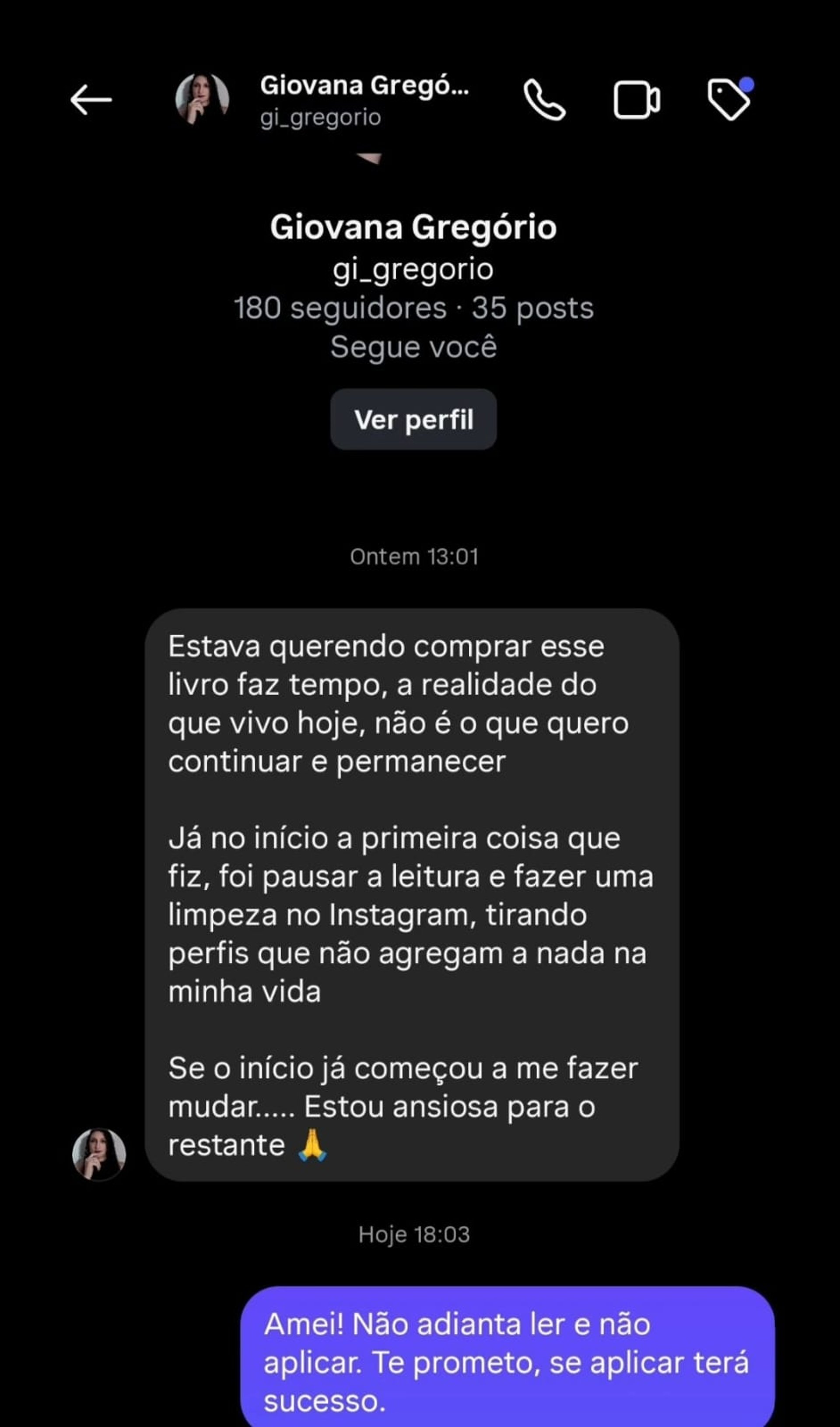Tap the Ver perfil button
The height and width of the screenshot is (1427, 840).
(413, 420)
